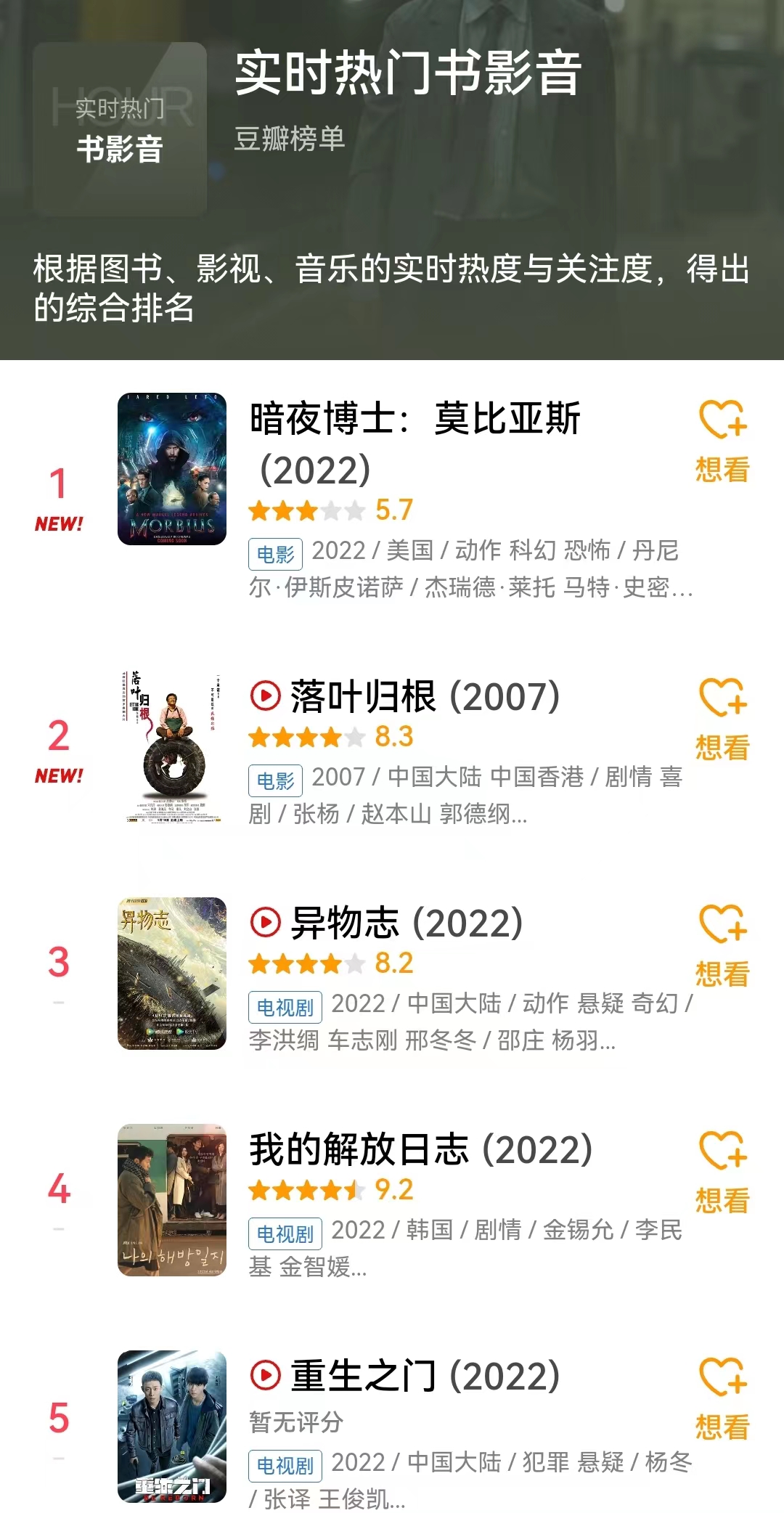The image size is (784, 1513).
Task: Open the 电影 category tag on 落叶归根
Action: point(276,780)
